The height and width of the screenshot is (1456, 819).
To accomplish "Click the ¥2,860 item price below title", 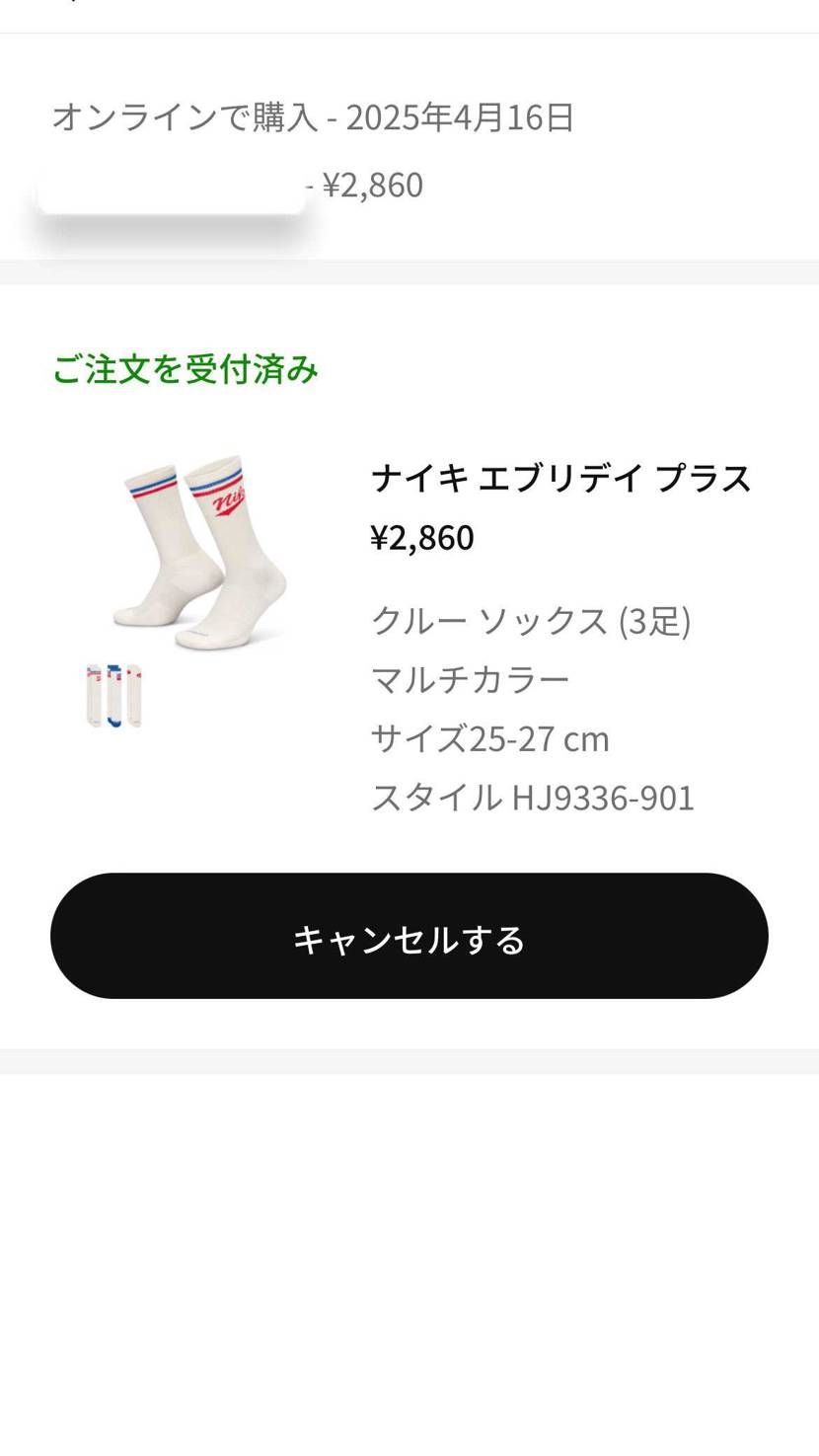I will (x=421, y=536).
